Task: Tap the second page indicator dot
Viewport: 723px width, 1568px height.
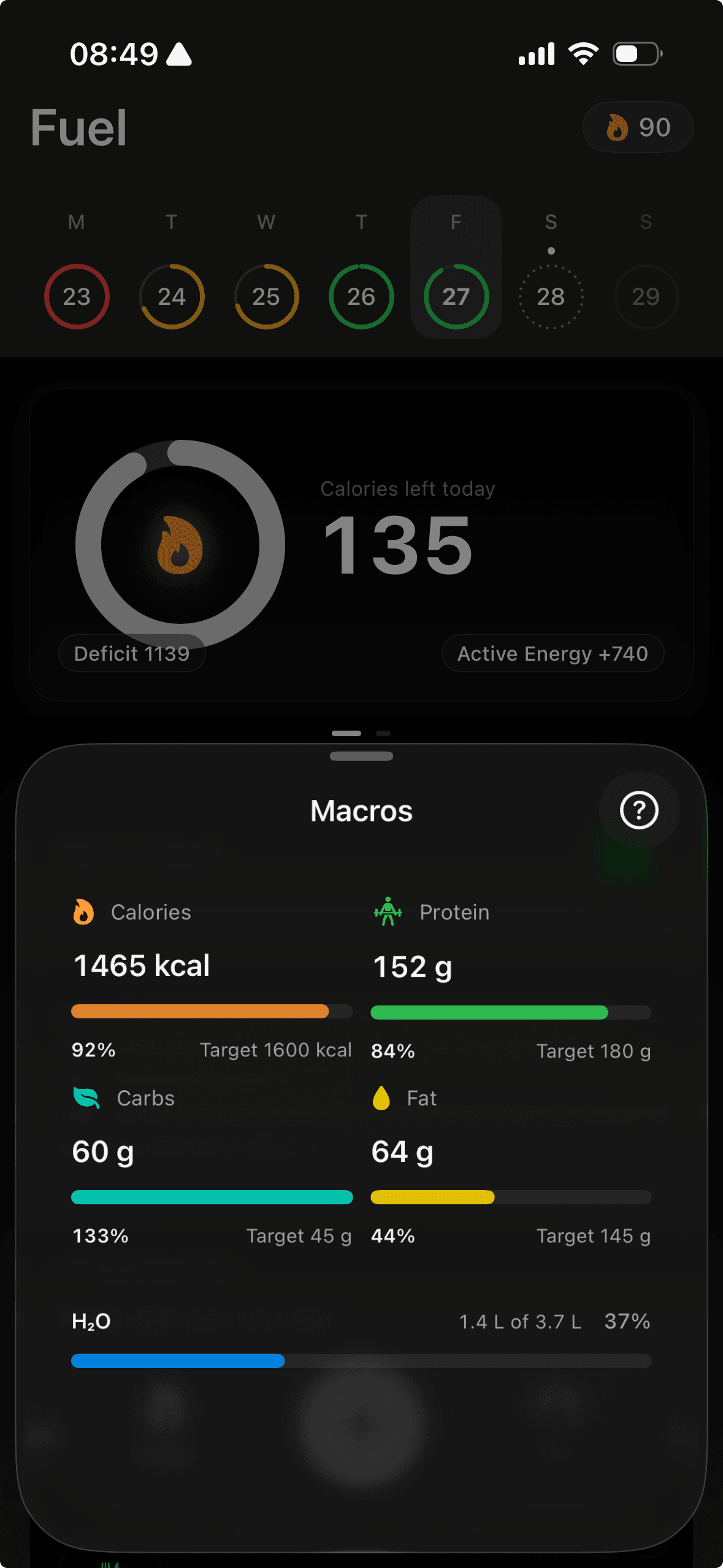Action: pos(384,732)
